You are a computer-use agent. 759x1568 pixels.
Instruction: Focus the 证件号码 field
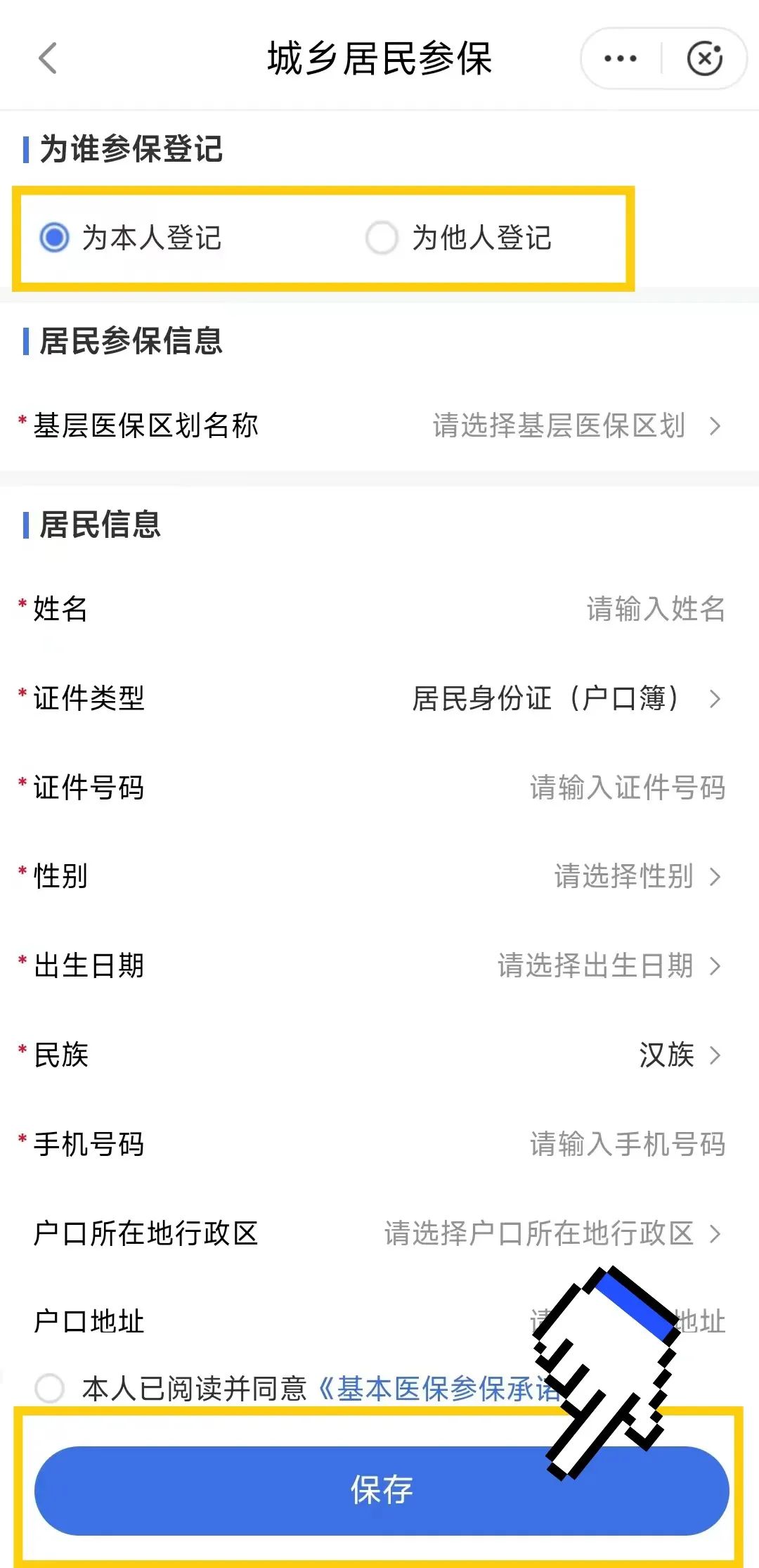(625, 788)
